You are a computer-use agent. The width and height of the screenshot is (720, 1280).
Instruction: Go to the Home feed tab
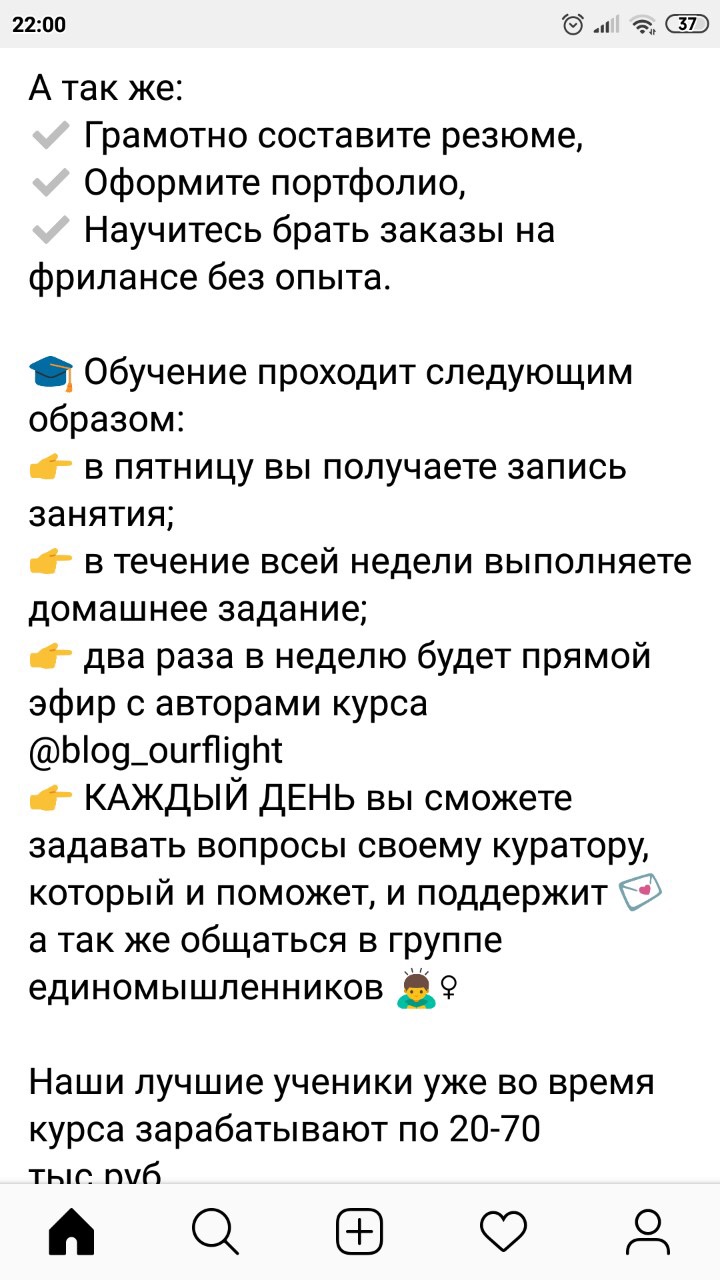coord(72,1231)
